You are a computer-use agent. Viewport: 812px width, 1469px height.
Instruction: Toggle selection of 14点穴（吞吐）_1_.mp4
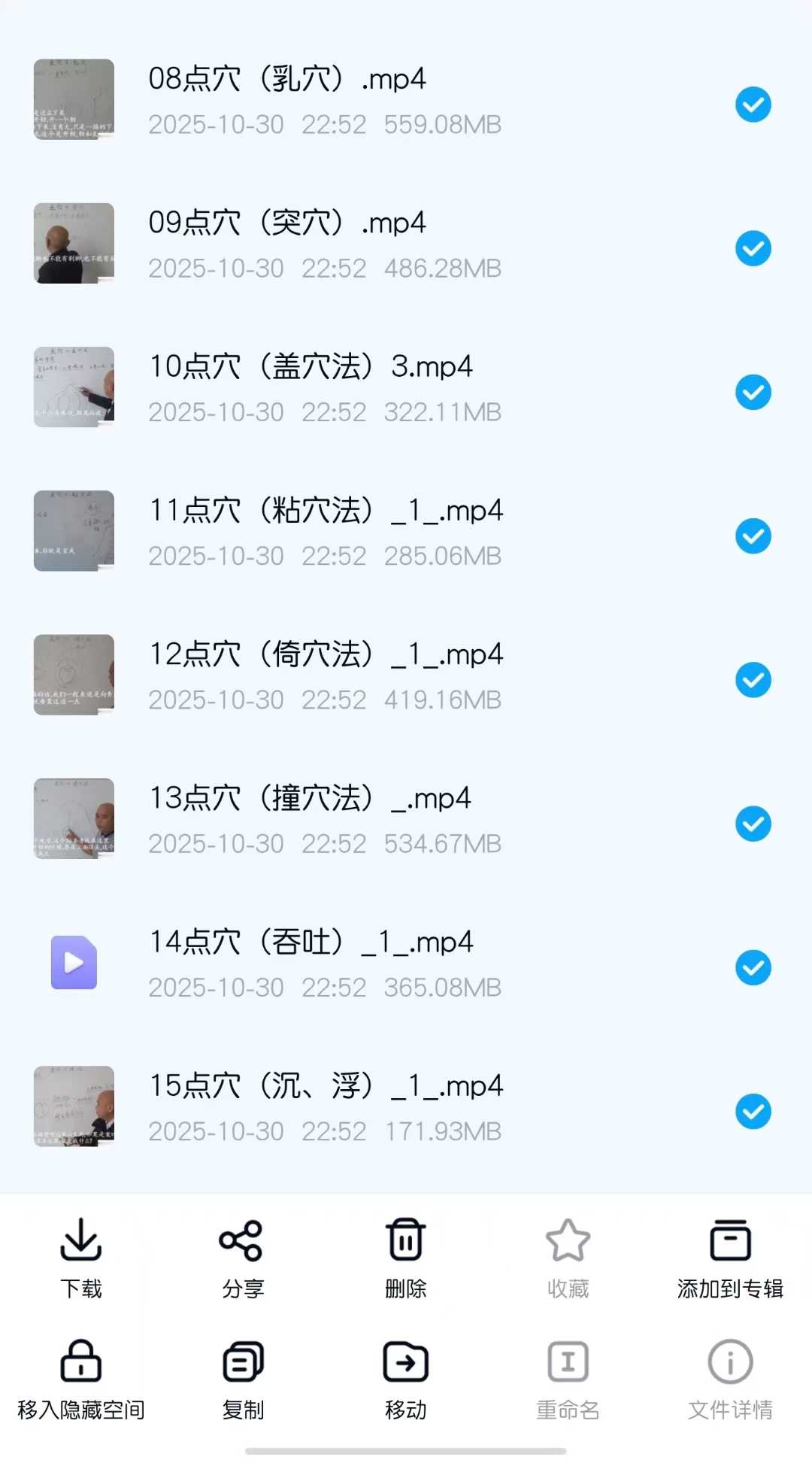(x=753, y=969)
